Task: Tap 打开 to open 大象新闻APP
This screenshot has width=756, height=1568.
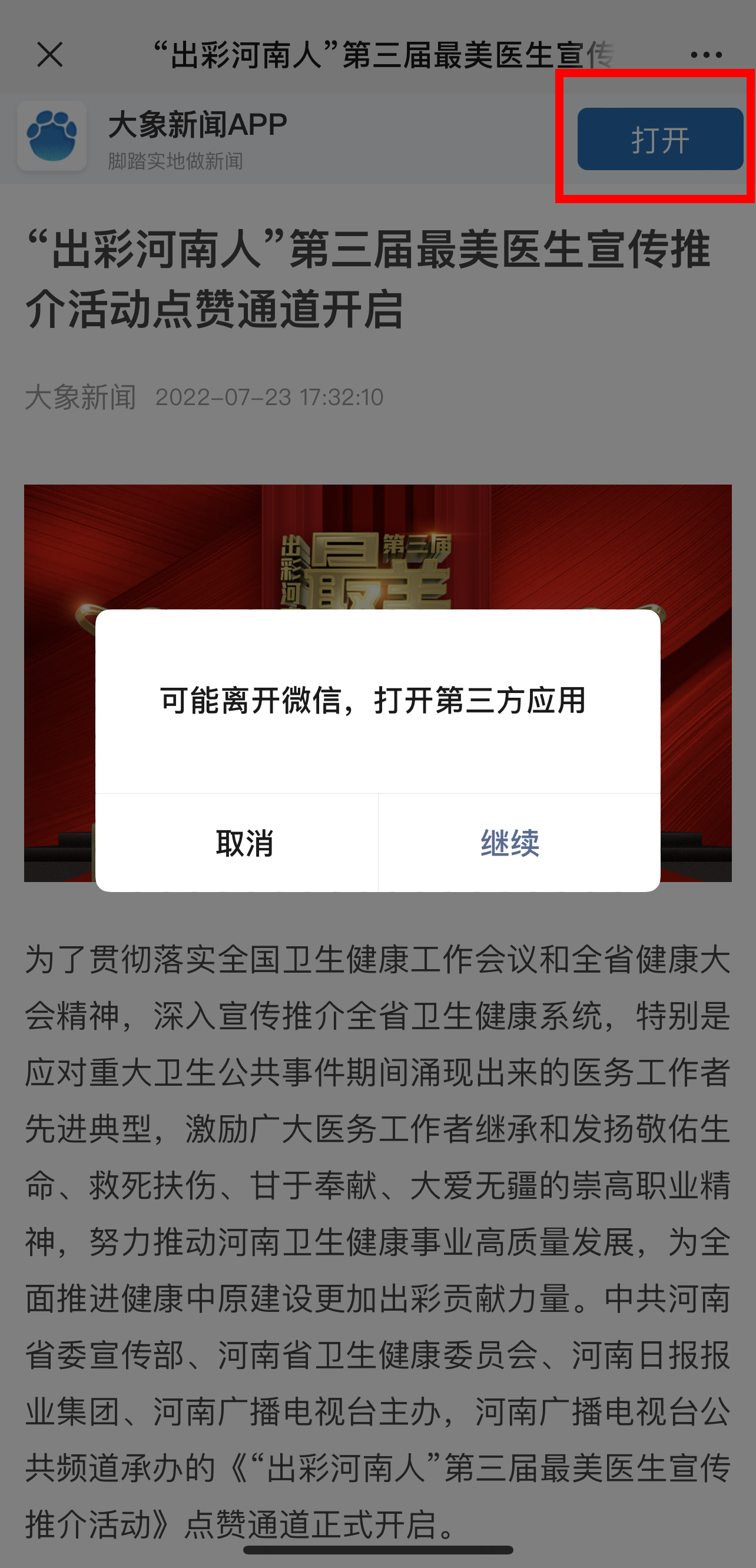Action: [x=660, y=139]
